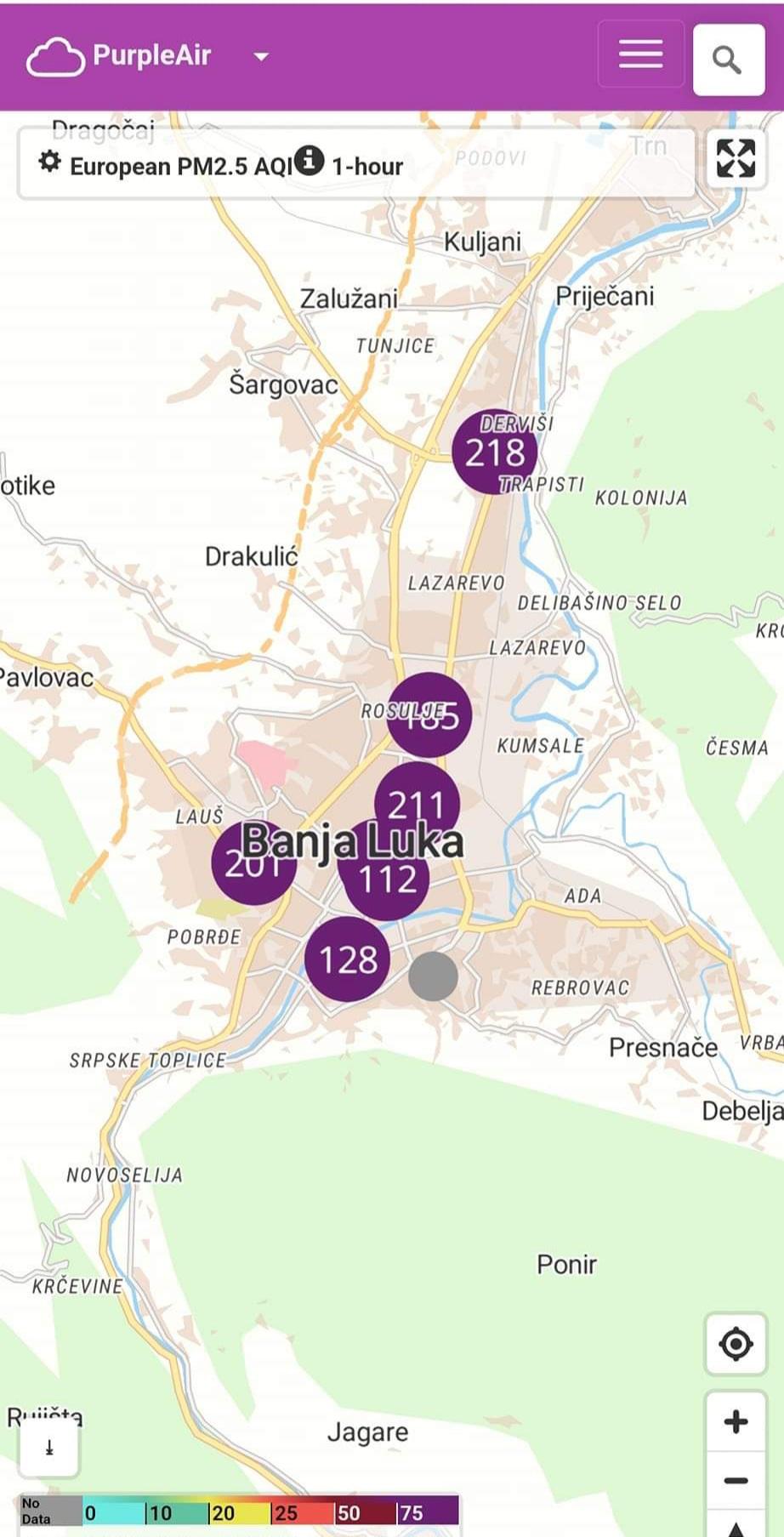The width and height of the screenshot is (784, 1537).
Task: Zoom in on the map
Action: coord(736,1421)
